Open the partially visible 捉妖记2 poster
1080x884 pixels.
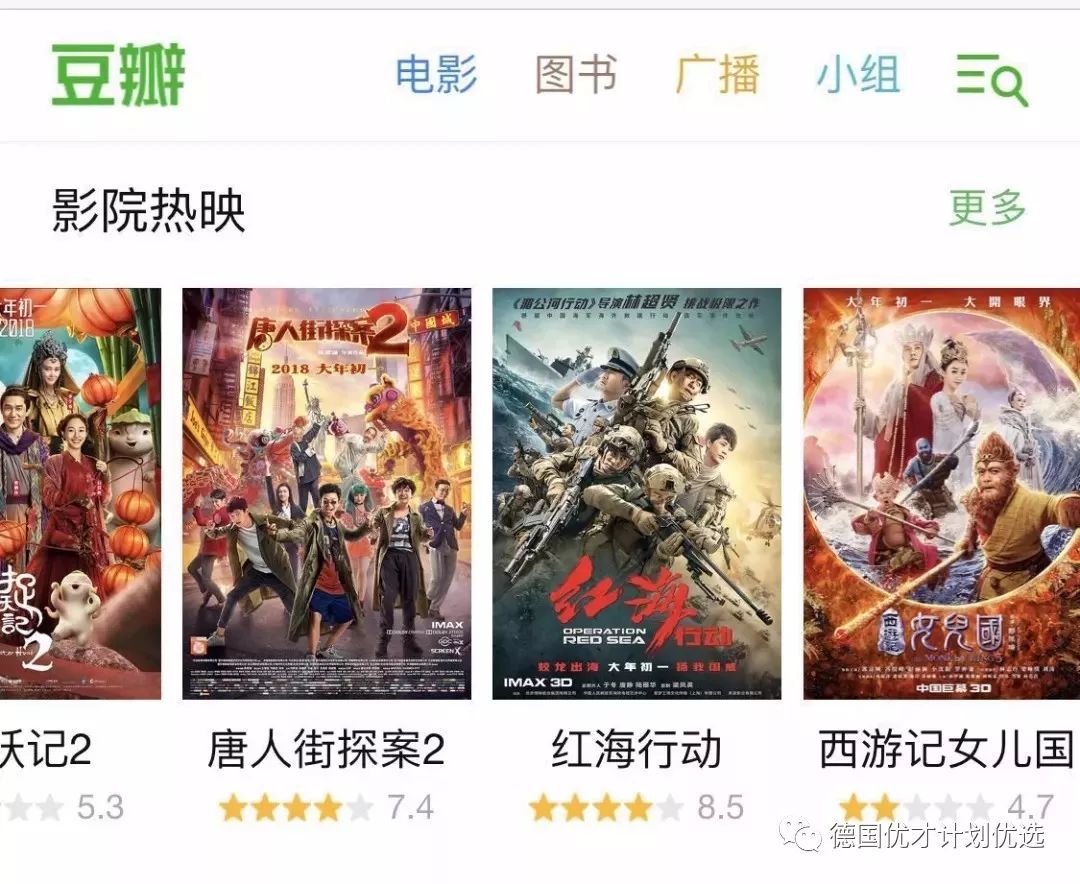pos(80,493)
